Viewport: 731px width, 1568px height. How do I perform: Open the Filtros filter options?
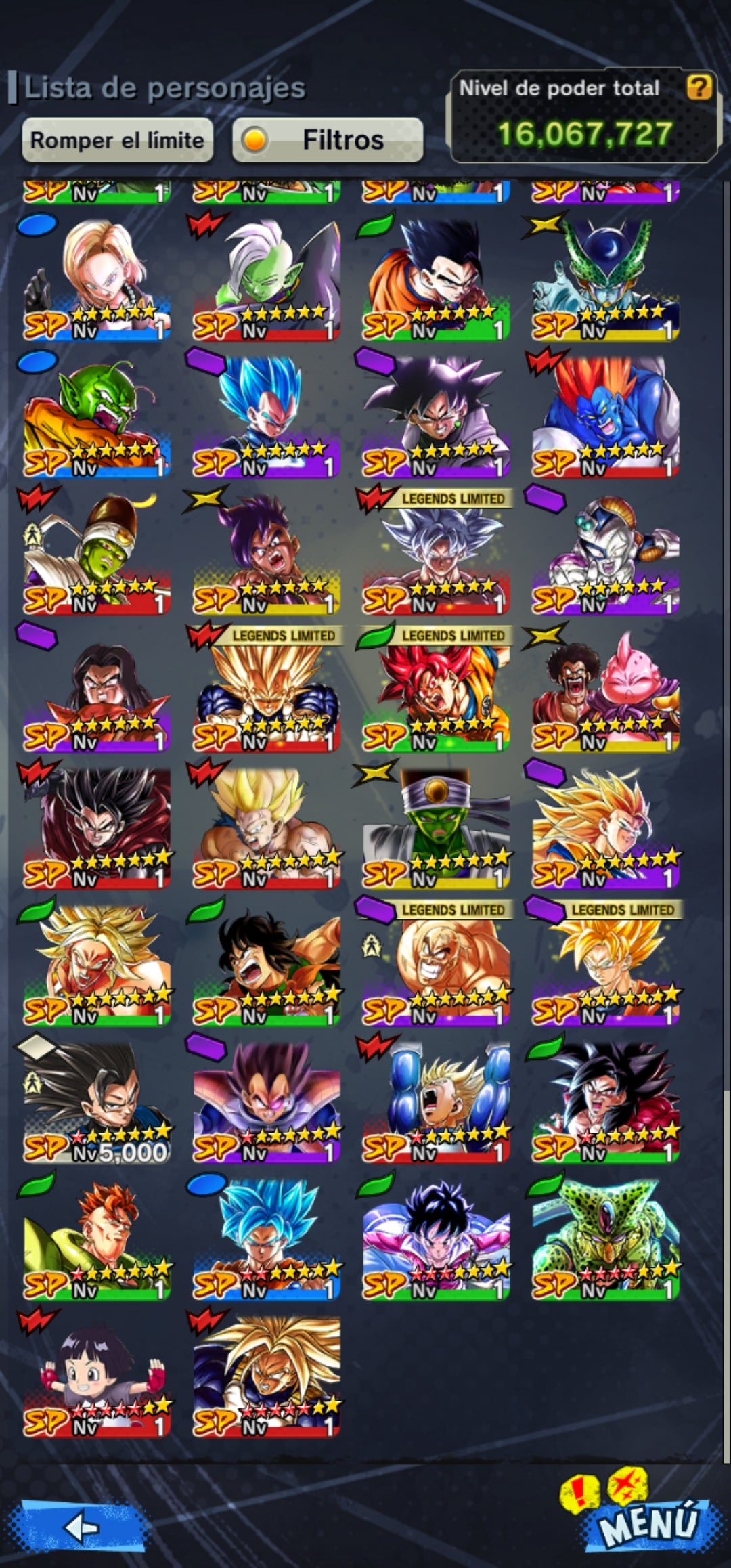328,140
